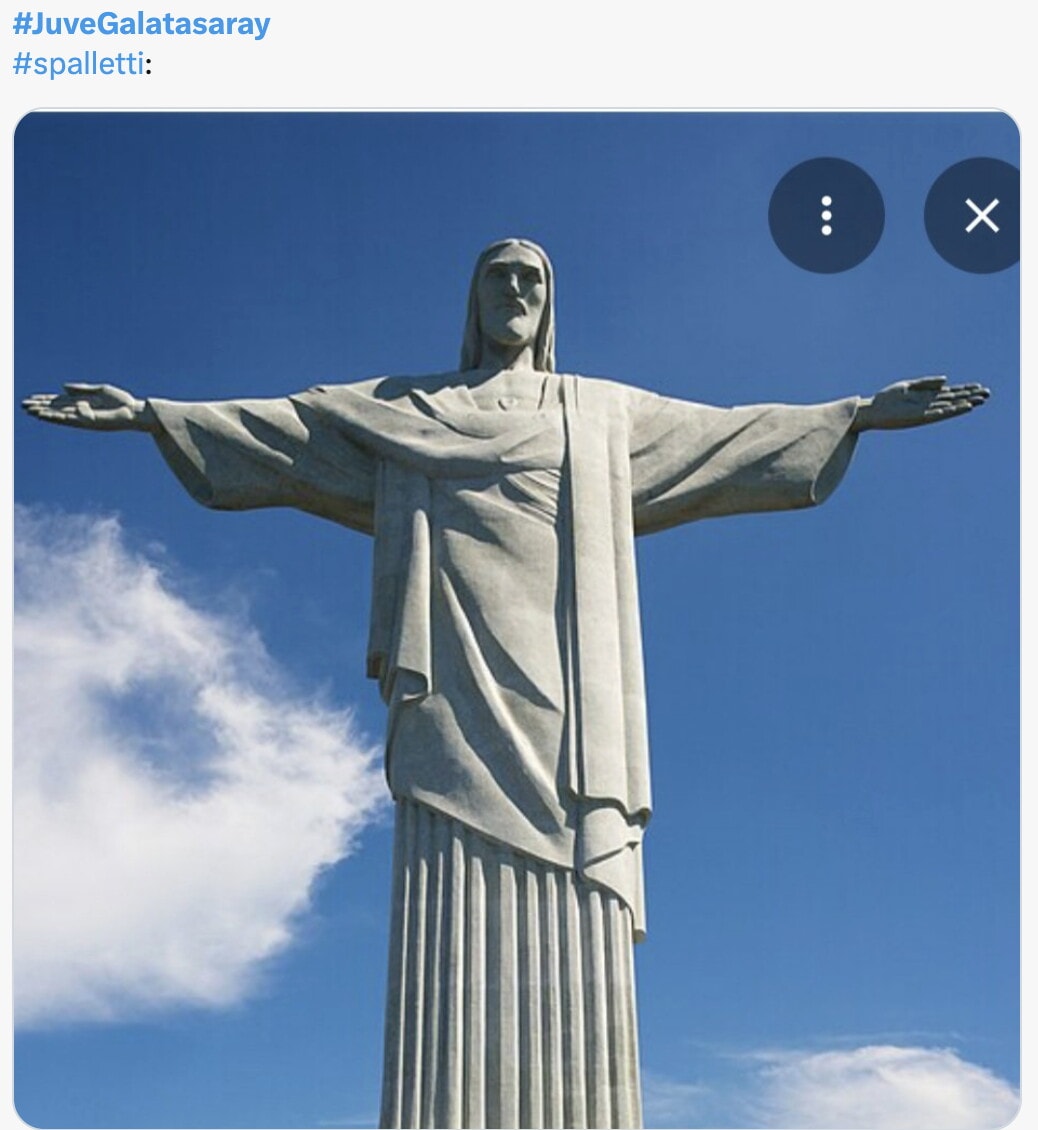Image resolution: width=1038 pixels, height=1130 pixels.
Task: Open the #spalletti hashtag link
Action: point(78,65)
